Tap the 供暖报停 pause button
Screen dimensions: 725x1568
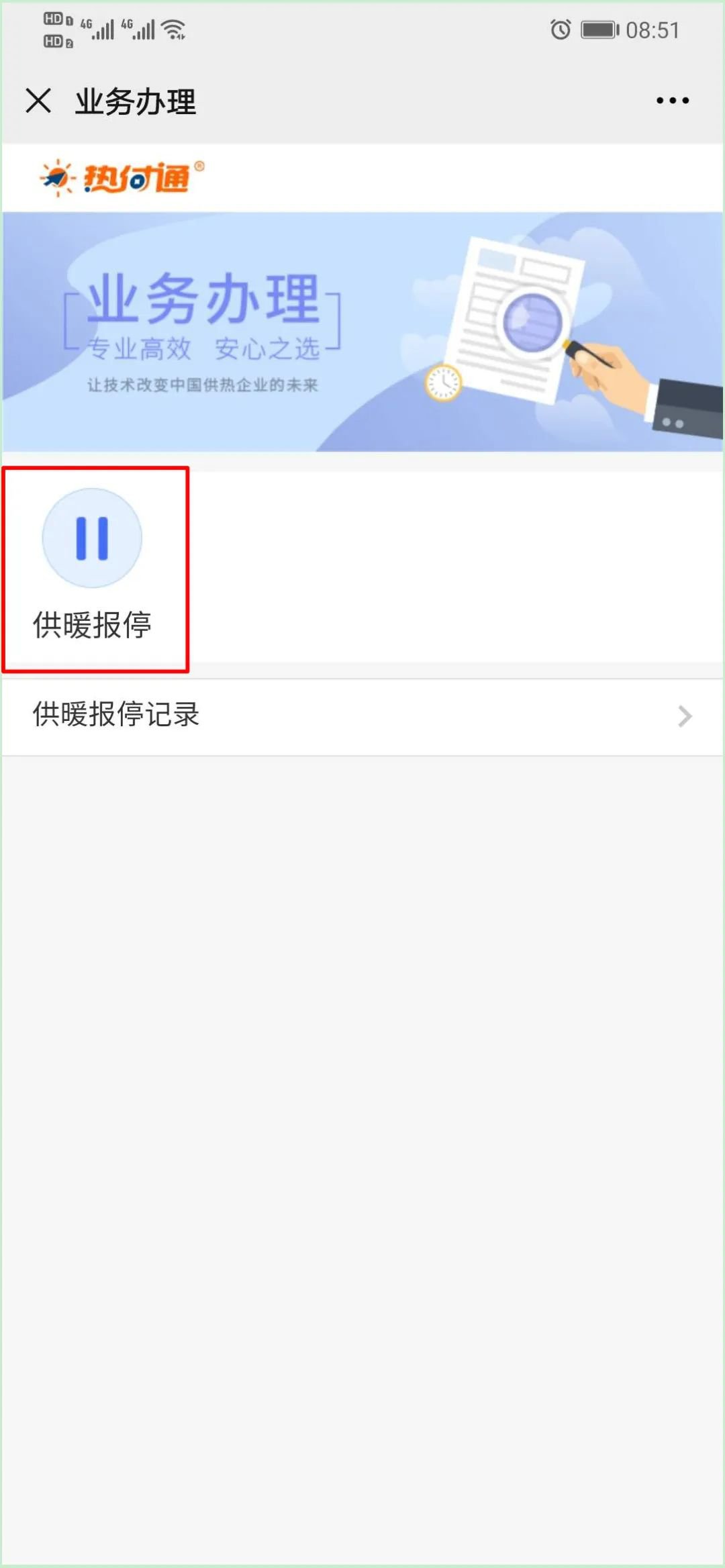click(x=93, y=539)
